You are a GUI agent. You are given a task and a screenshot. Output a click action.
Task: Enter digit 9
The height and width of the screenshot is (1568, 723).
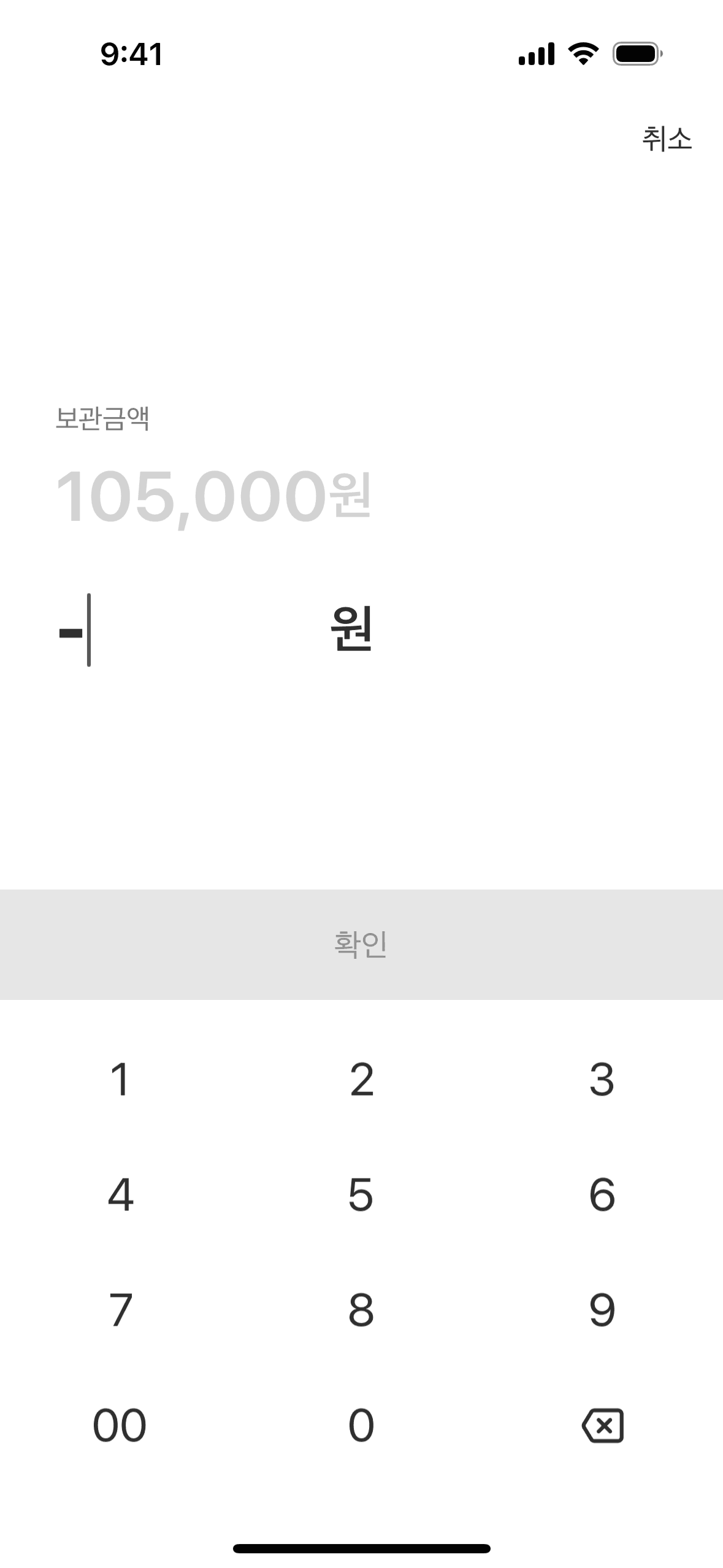click(x=602, y=1310)
